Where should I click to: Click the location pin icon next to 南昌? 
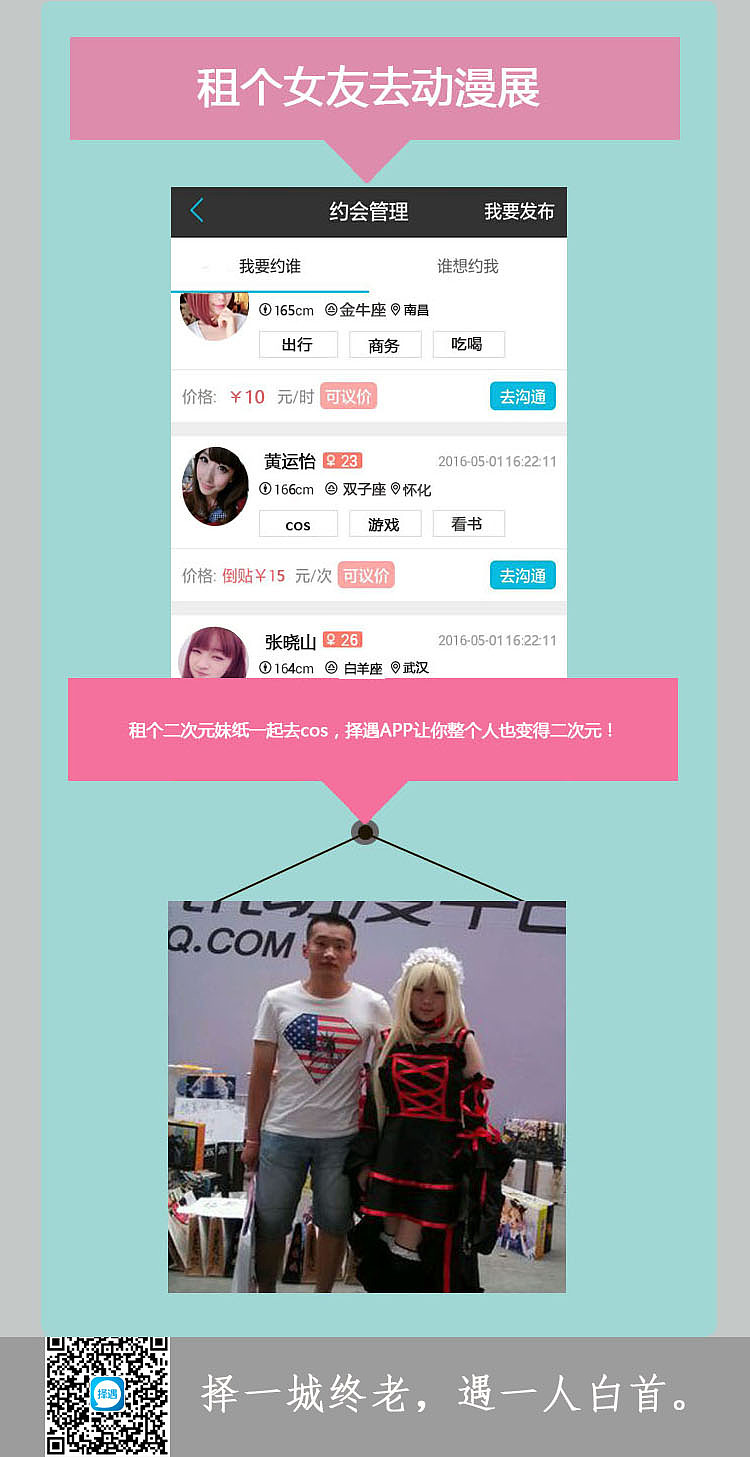point(396,309)
